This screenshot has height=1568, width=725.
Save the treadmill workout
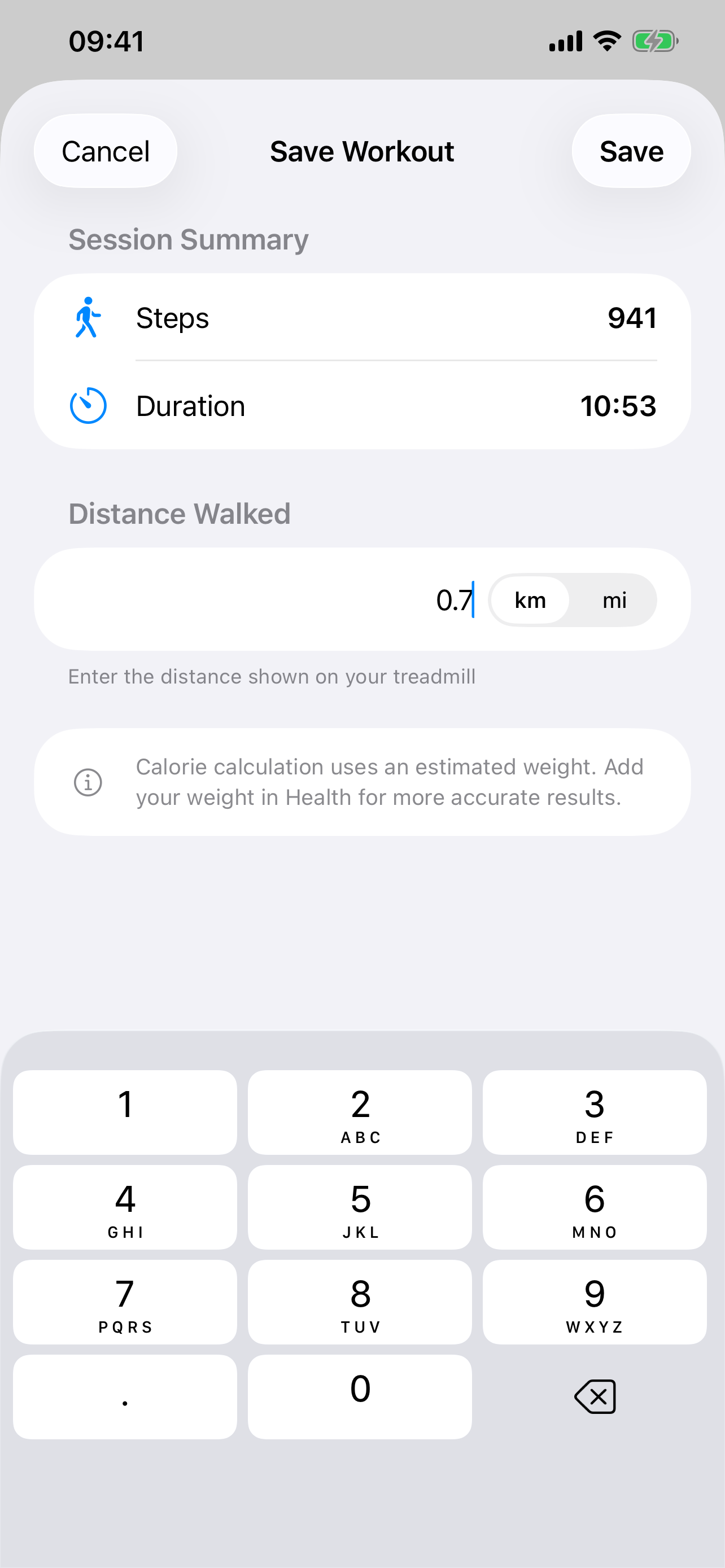(631, 151)
